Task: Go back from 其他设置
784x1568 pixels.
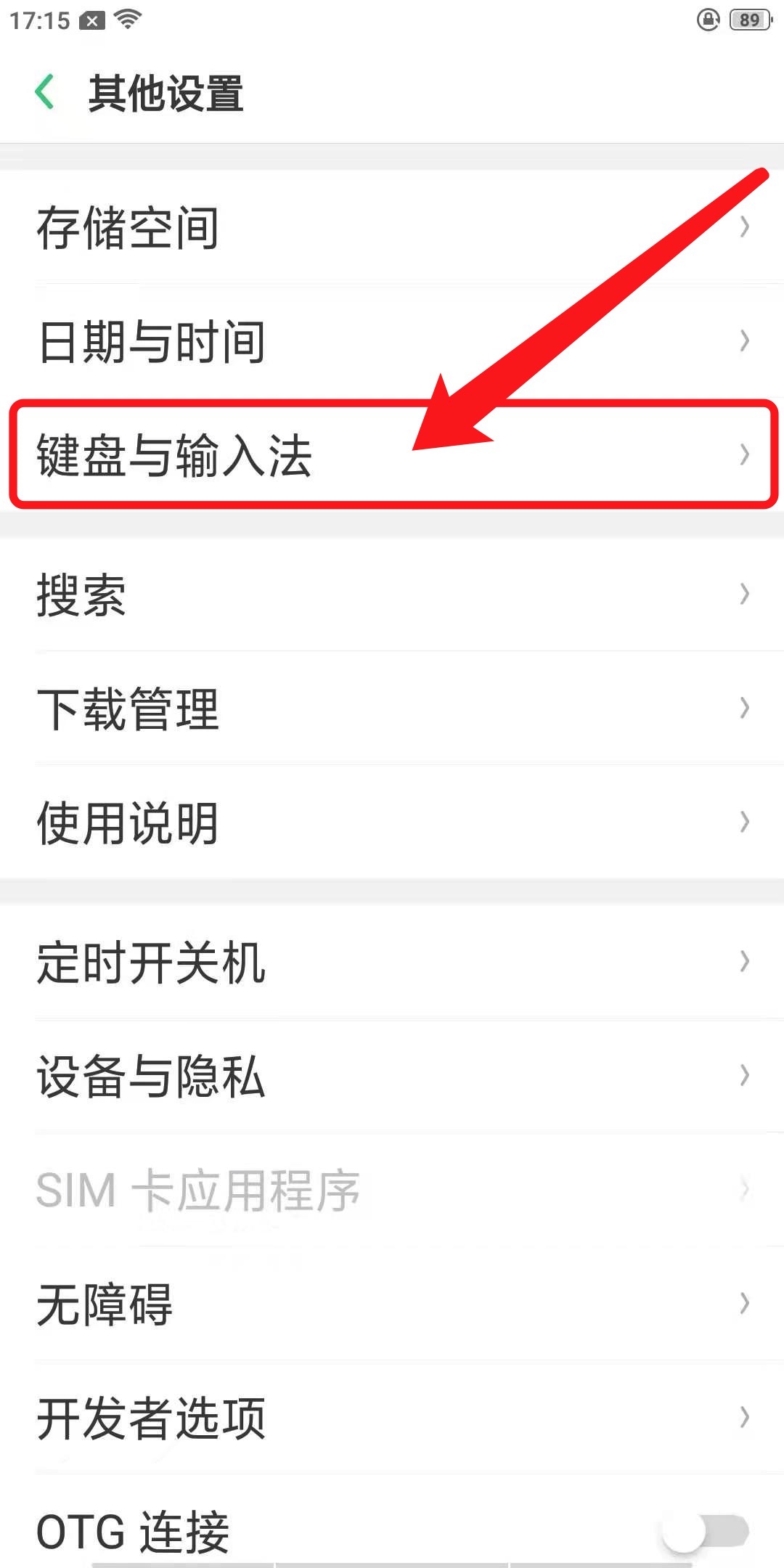Action: point(45,92)
